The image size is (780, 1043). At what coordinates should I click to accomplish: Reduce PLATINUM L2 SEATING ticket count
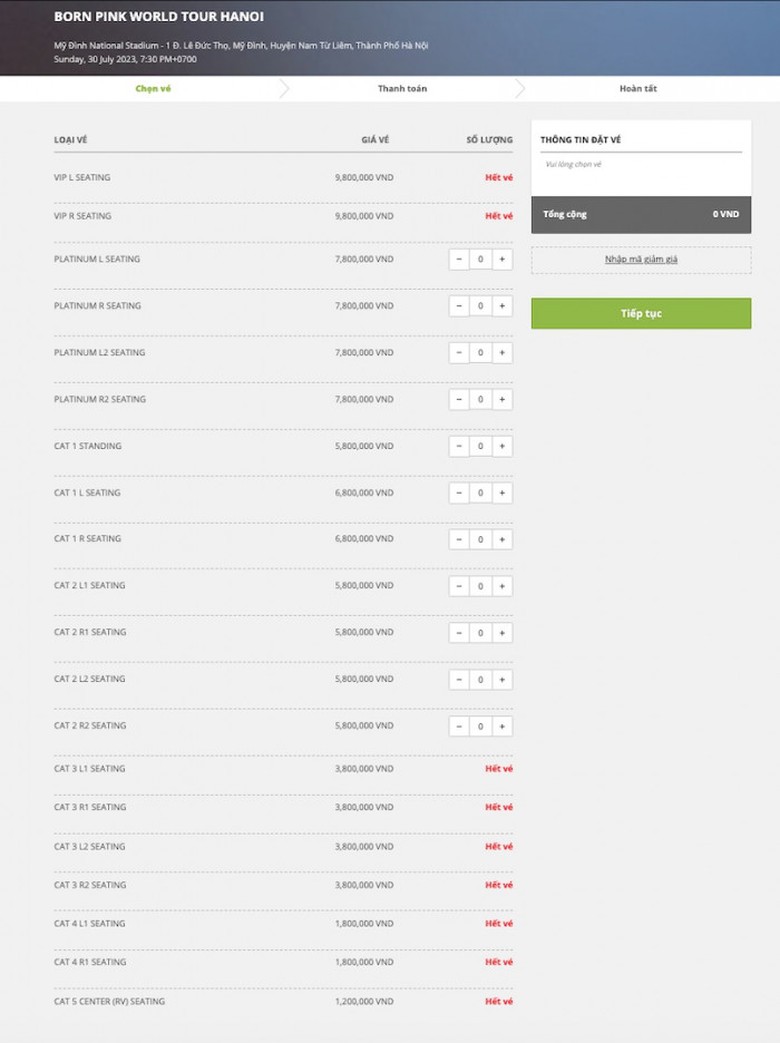click(x=459, y=353)
